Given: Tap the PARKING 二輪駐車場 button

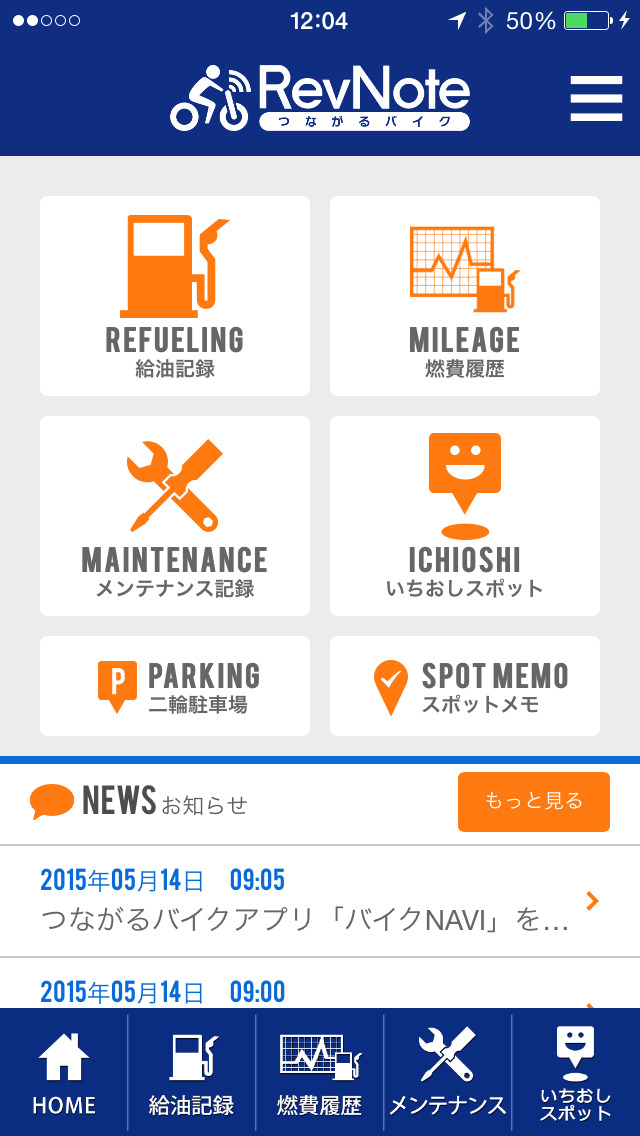Looking at the screenshot, I should pyautogui.click(x=175, y=686).
